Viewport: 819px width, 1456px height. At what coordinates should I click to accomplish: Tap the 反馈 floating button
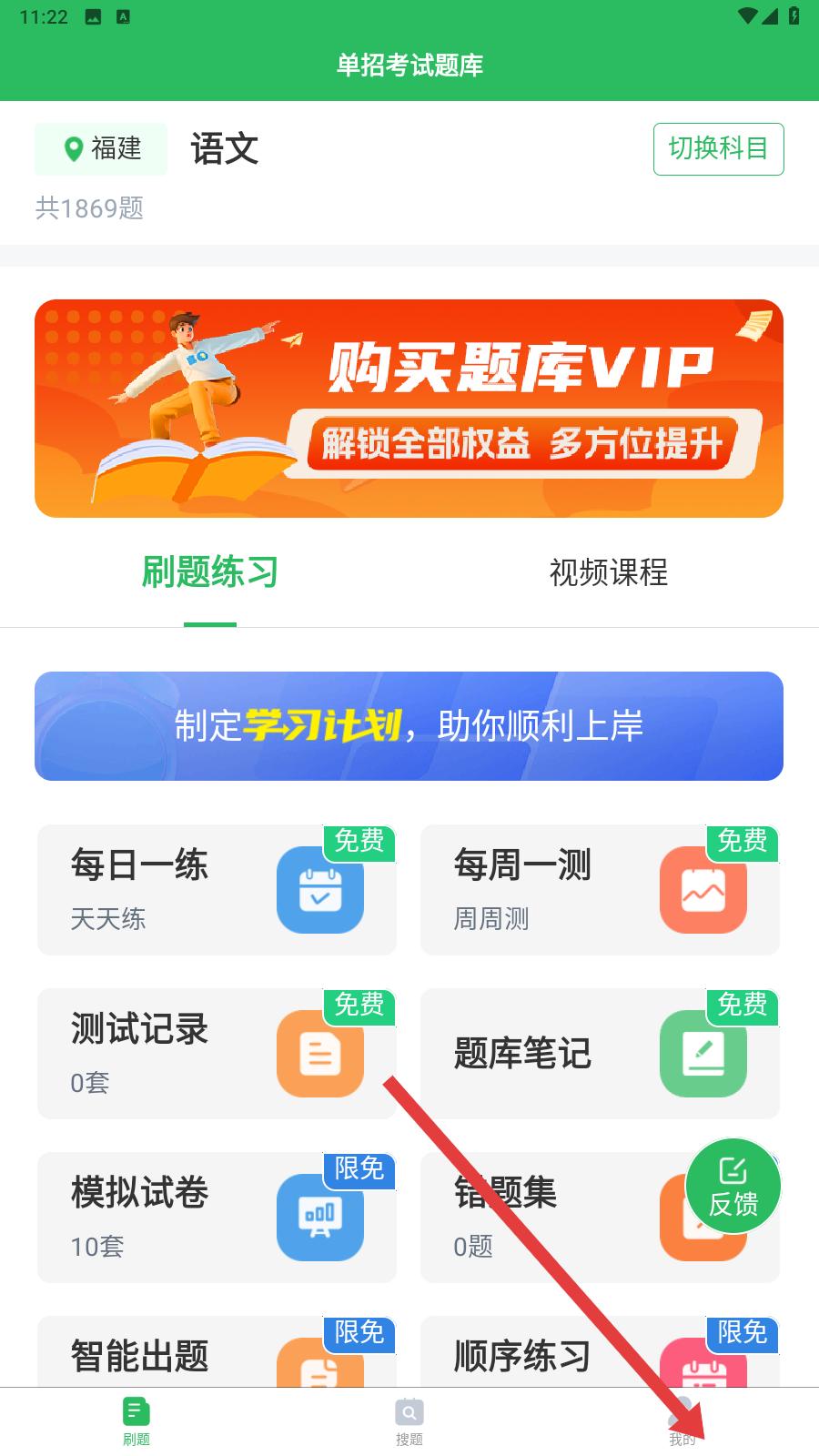733,1187
